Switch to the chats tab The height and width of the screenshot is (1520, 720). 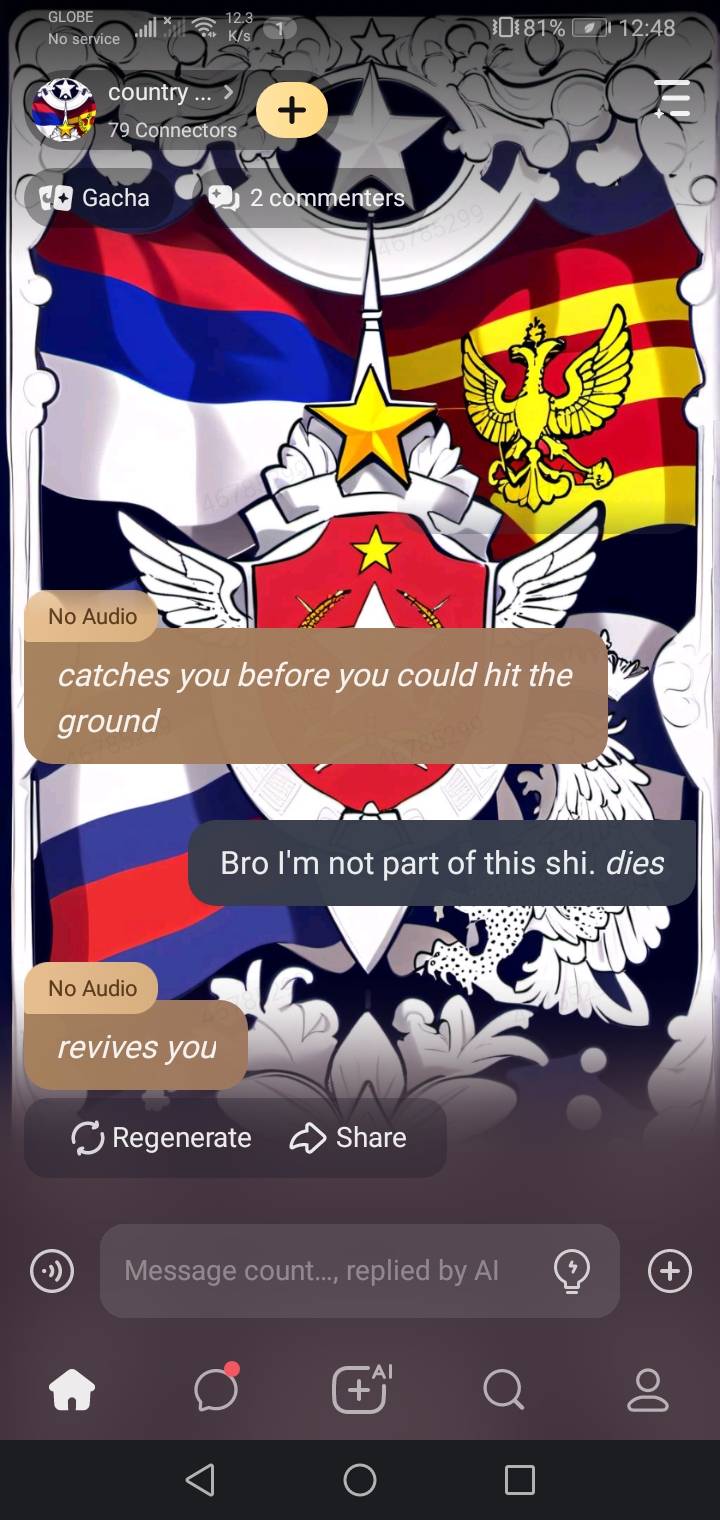point(216,1390)
